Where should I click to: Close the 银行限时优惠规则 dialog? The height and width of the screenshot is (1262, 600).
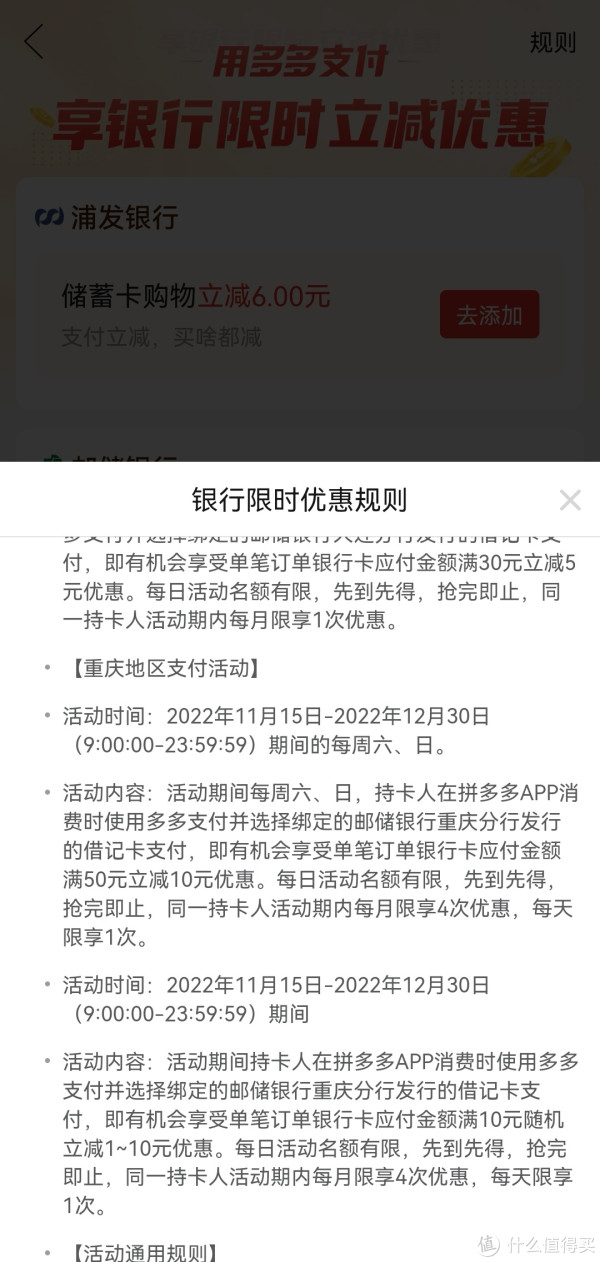pos(569,500)
